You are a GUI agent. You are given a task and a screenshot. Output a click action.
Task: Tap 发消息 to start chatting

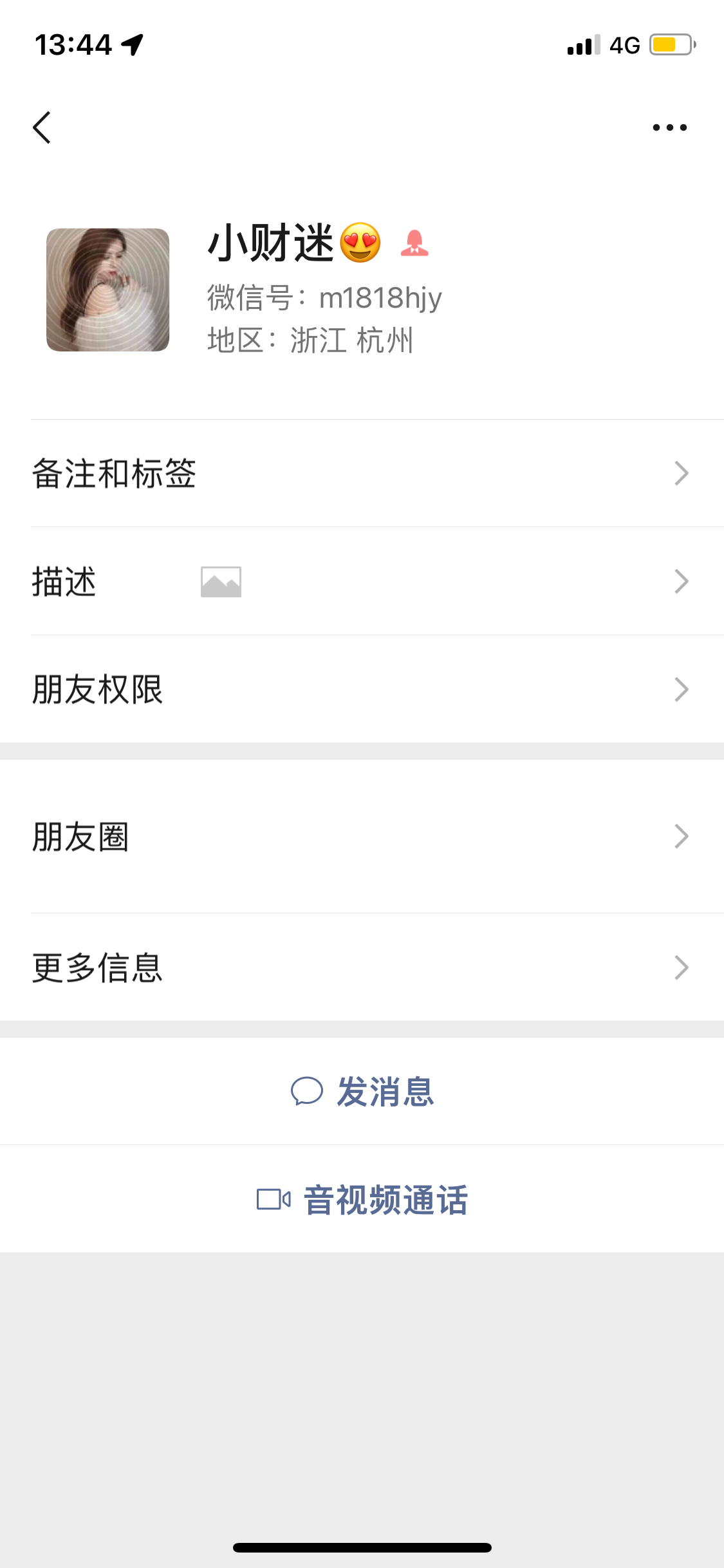(384, 1092)
